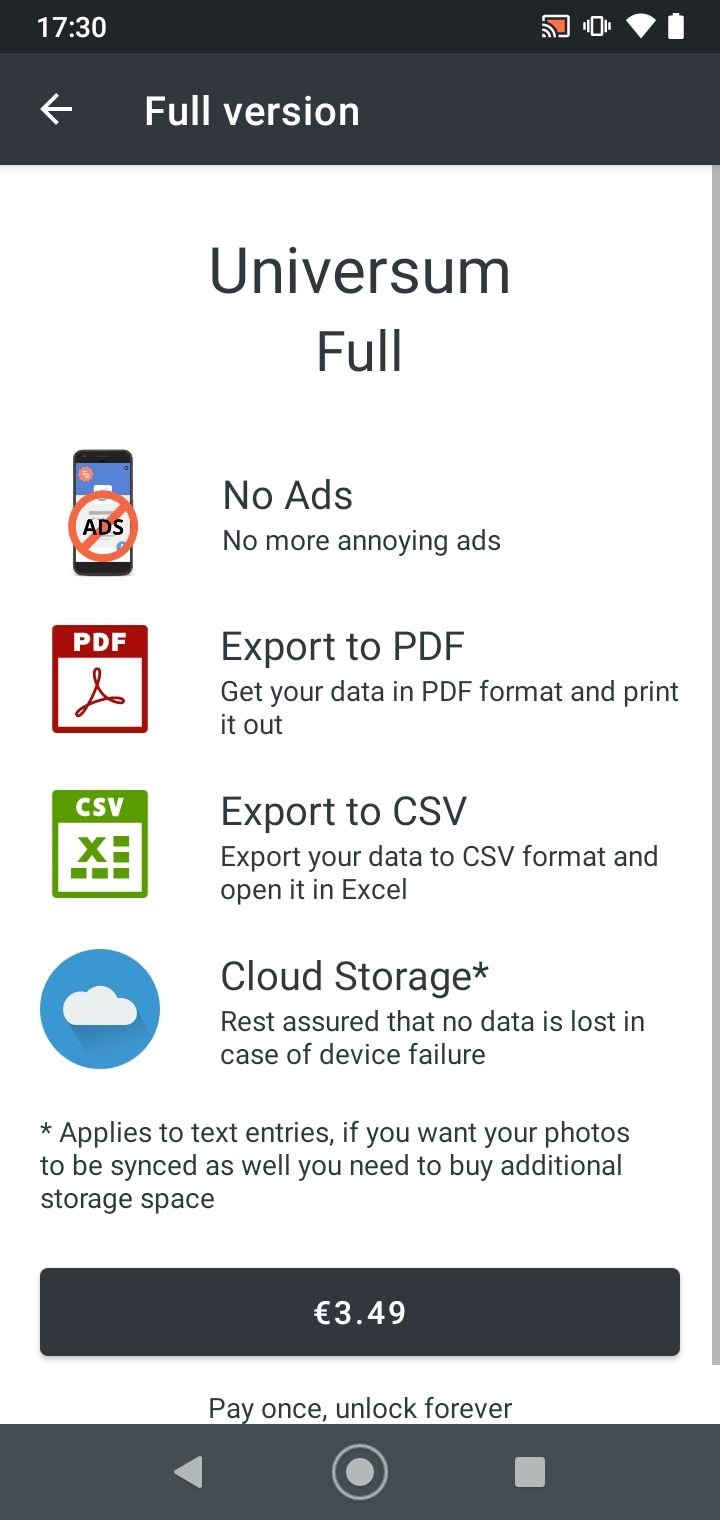Go to the home screen
This screenshot has height=1520, width=720.
point(360,1472)
